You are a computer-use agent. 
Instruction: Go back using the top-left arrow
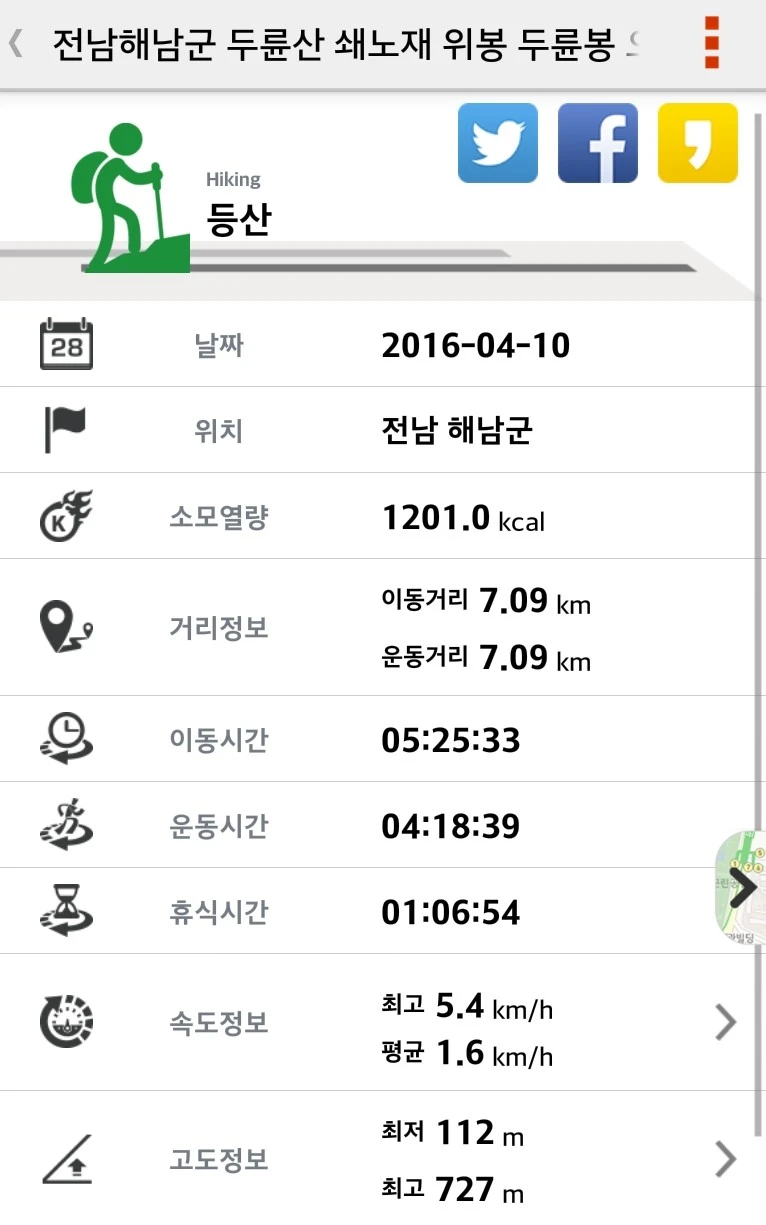click(16, 43)
